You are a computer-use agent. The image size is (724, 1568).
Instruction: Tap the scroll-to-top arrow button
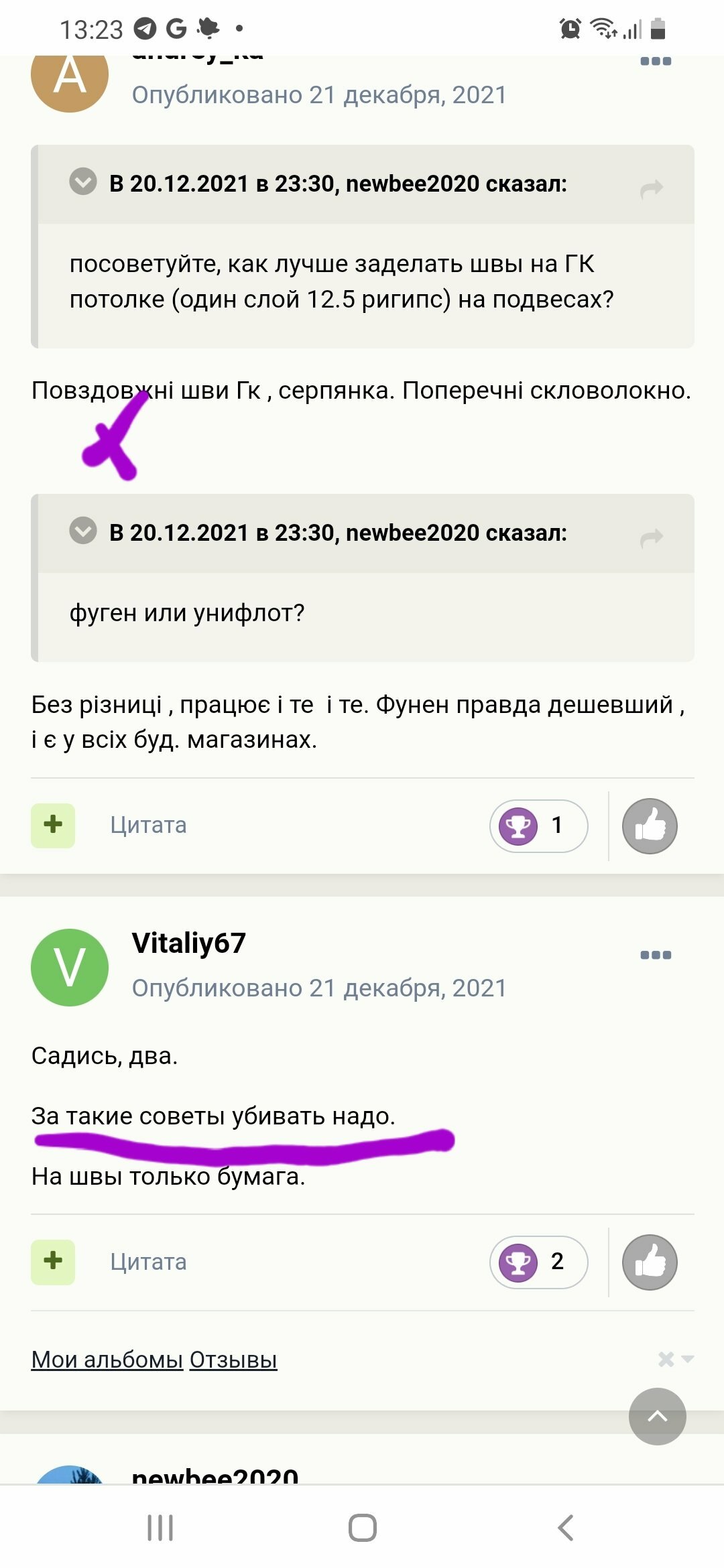click(x=658, y=1417)
